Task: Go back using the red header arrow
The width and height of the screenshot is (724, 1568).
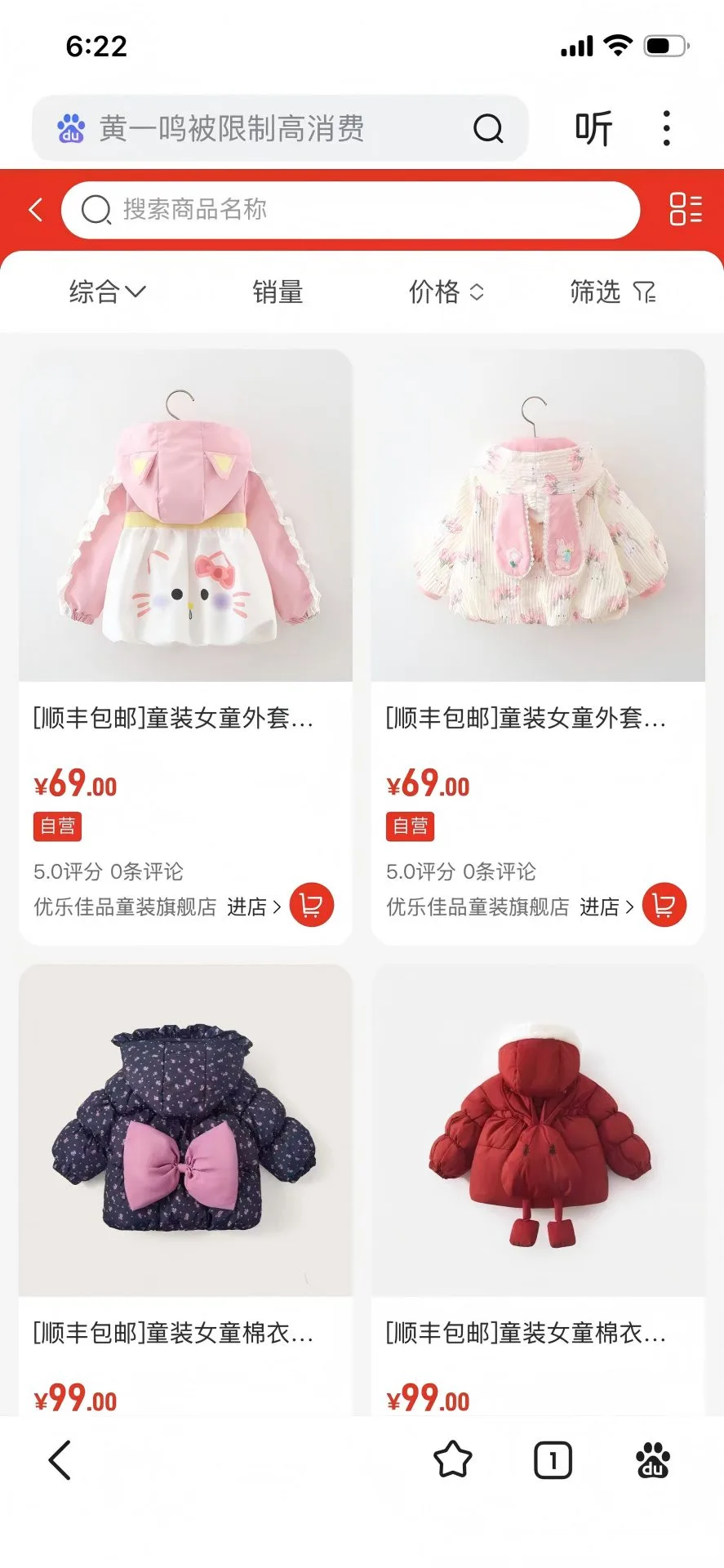Action: (35, 210)
